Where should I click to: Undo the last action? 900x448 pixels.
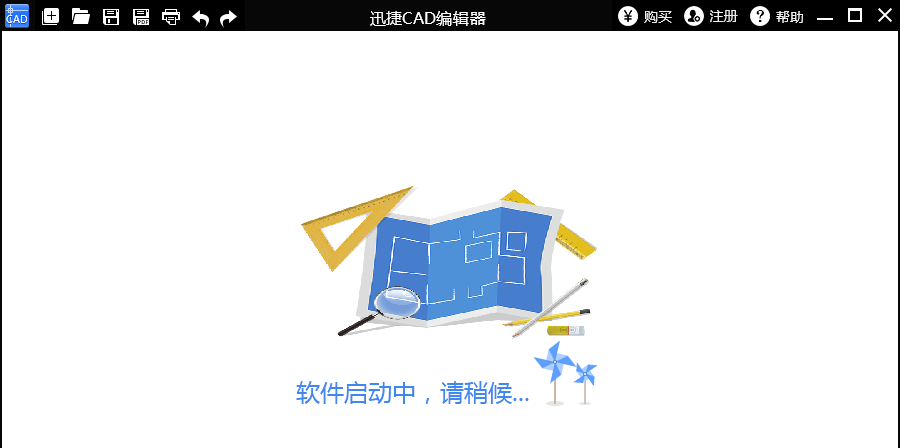click(200, 17)
